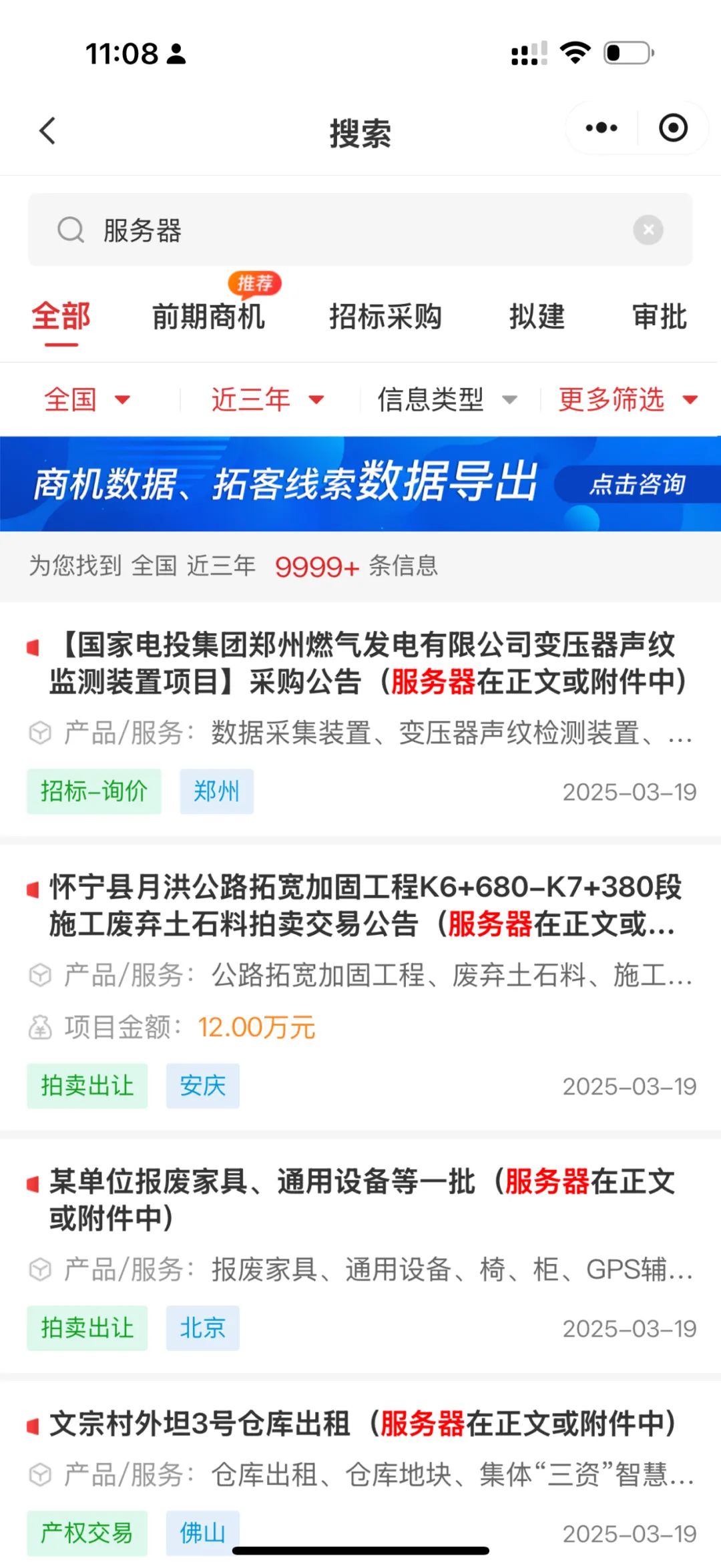Open the mini program three-dot menu
721x1568 pixels.
601,128
